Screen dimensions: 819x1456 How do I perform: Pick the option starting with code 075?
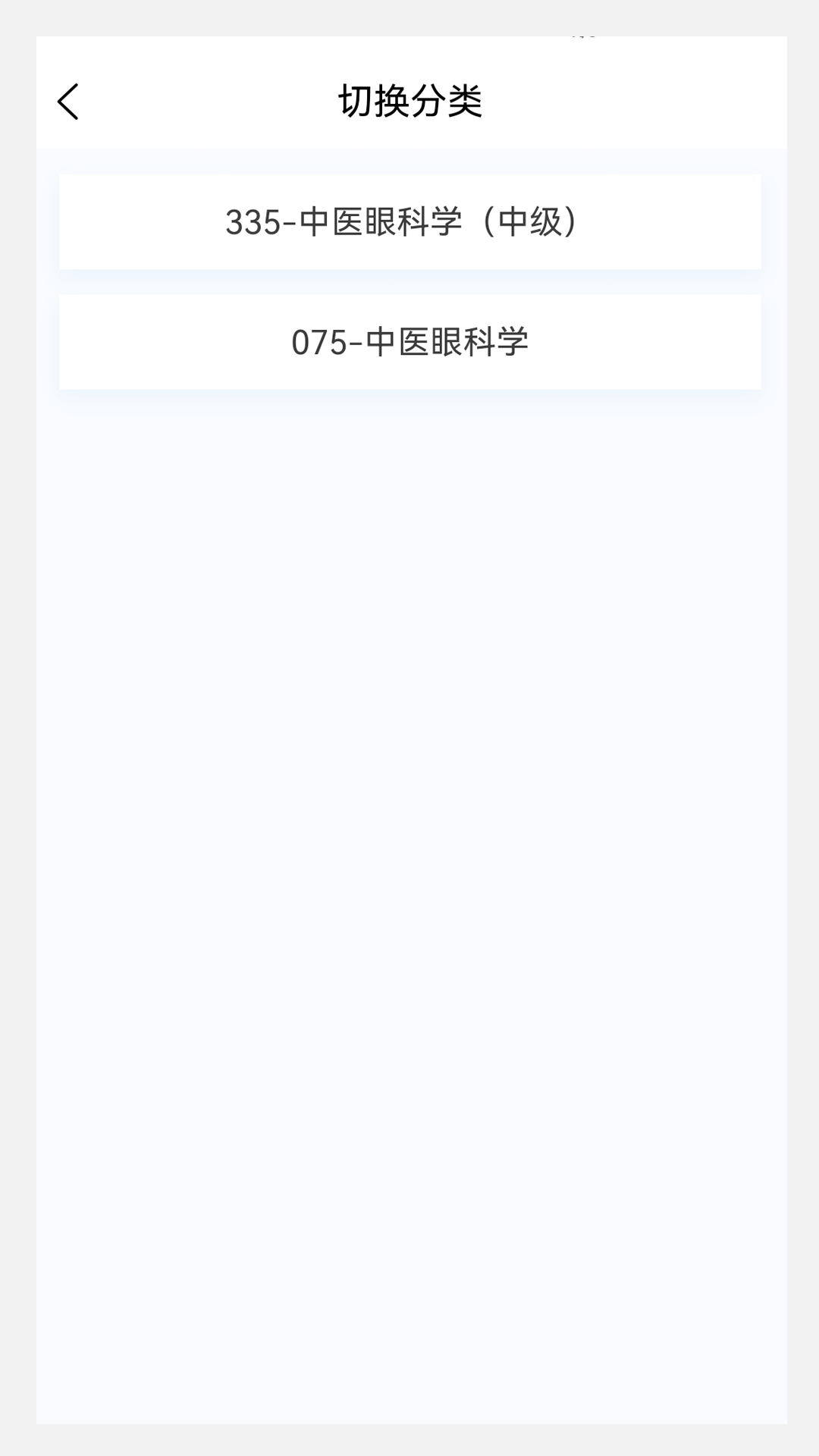tap(409, 340)
